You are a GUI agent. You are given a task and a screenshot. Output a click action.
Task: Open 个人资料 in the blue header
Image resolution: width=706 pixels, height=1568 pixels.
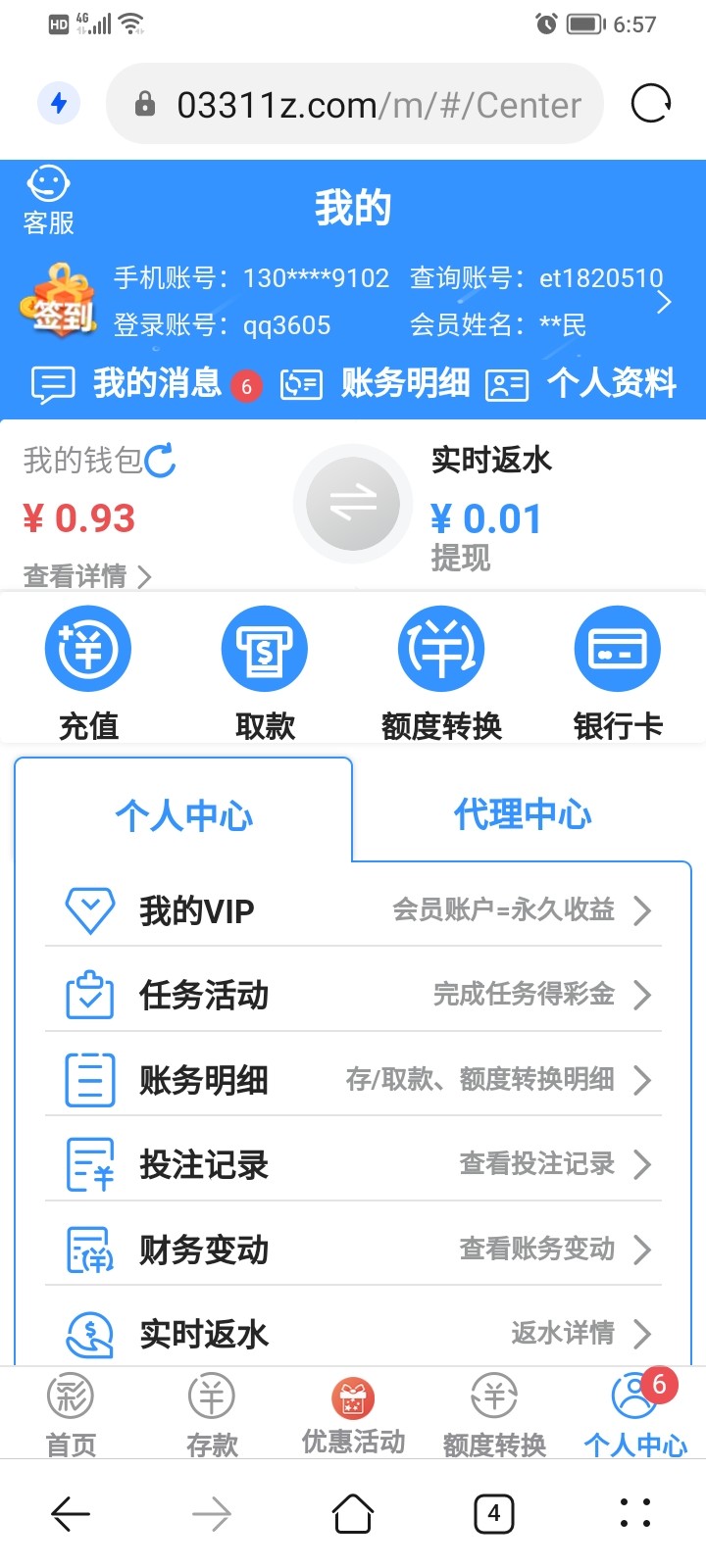(x=613, y=384)
